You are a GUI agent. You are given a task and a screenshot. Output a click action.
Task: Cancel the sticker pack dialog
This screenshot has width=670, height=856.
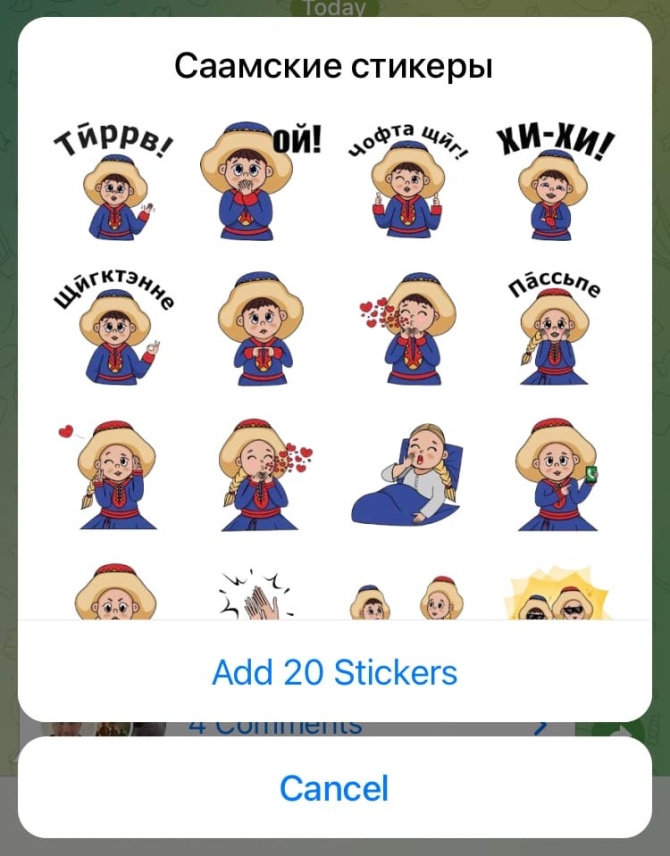coord(334,788)
